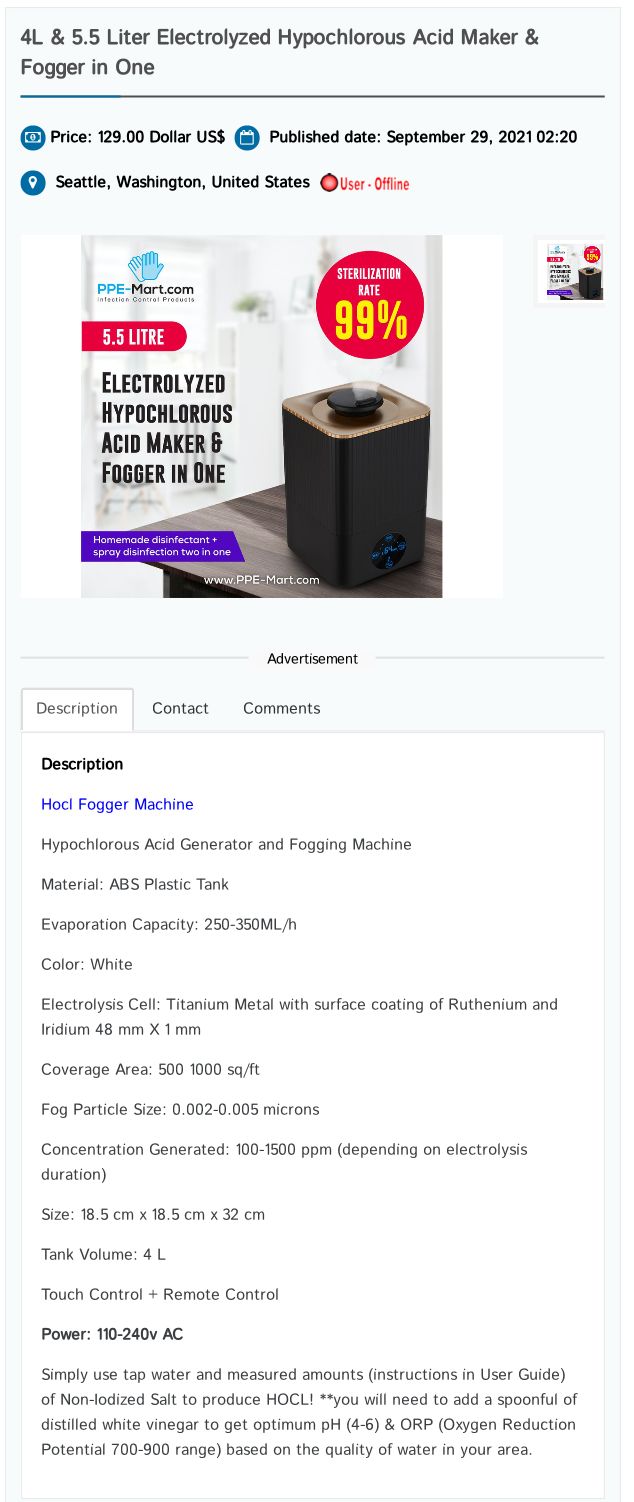Open the Comments tab
Image resolution: width=634 pixels, height=1502 pixels.
coord(282,709)
